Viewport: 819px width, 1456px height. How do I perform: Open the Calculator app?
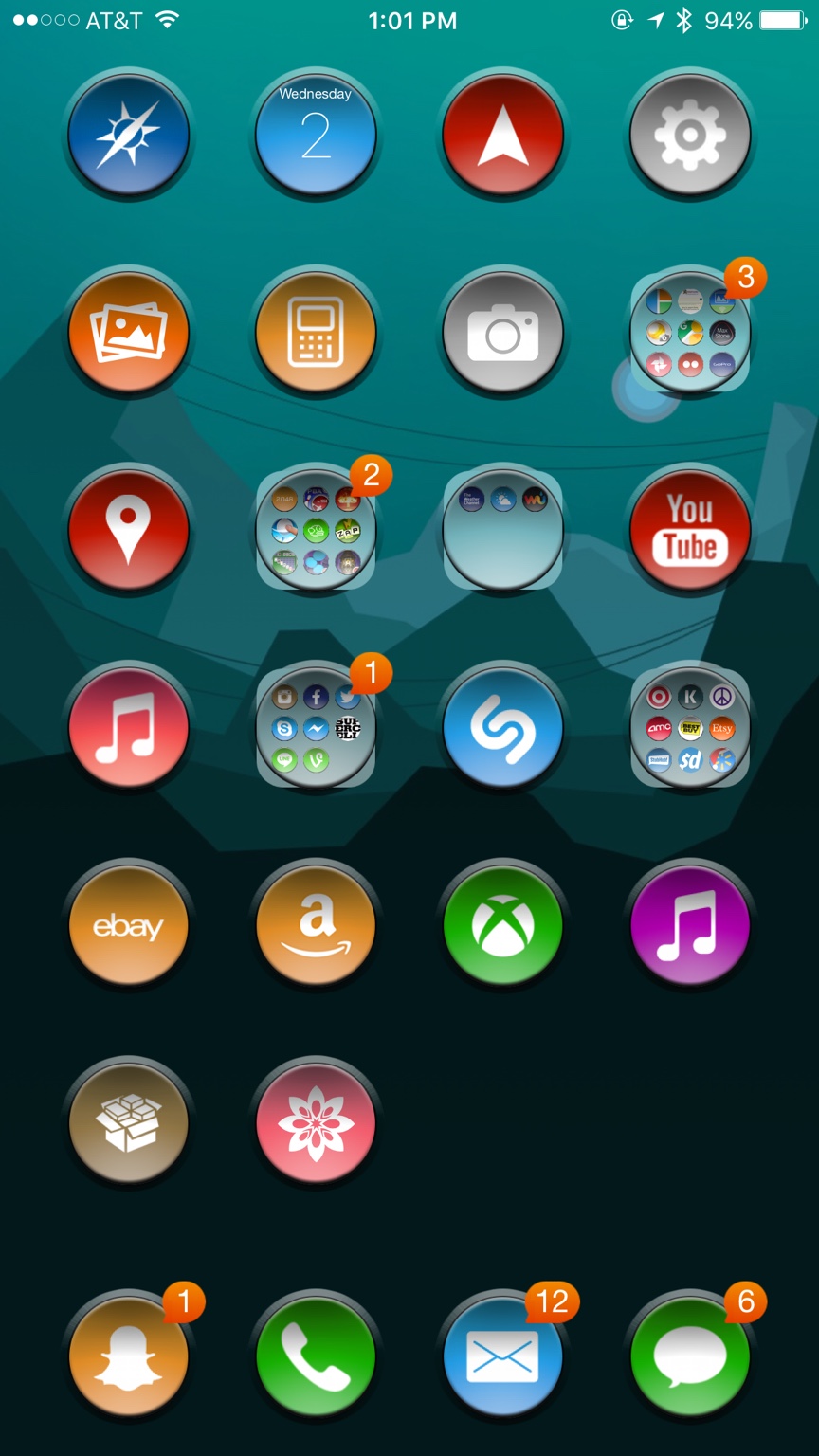316,333
